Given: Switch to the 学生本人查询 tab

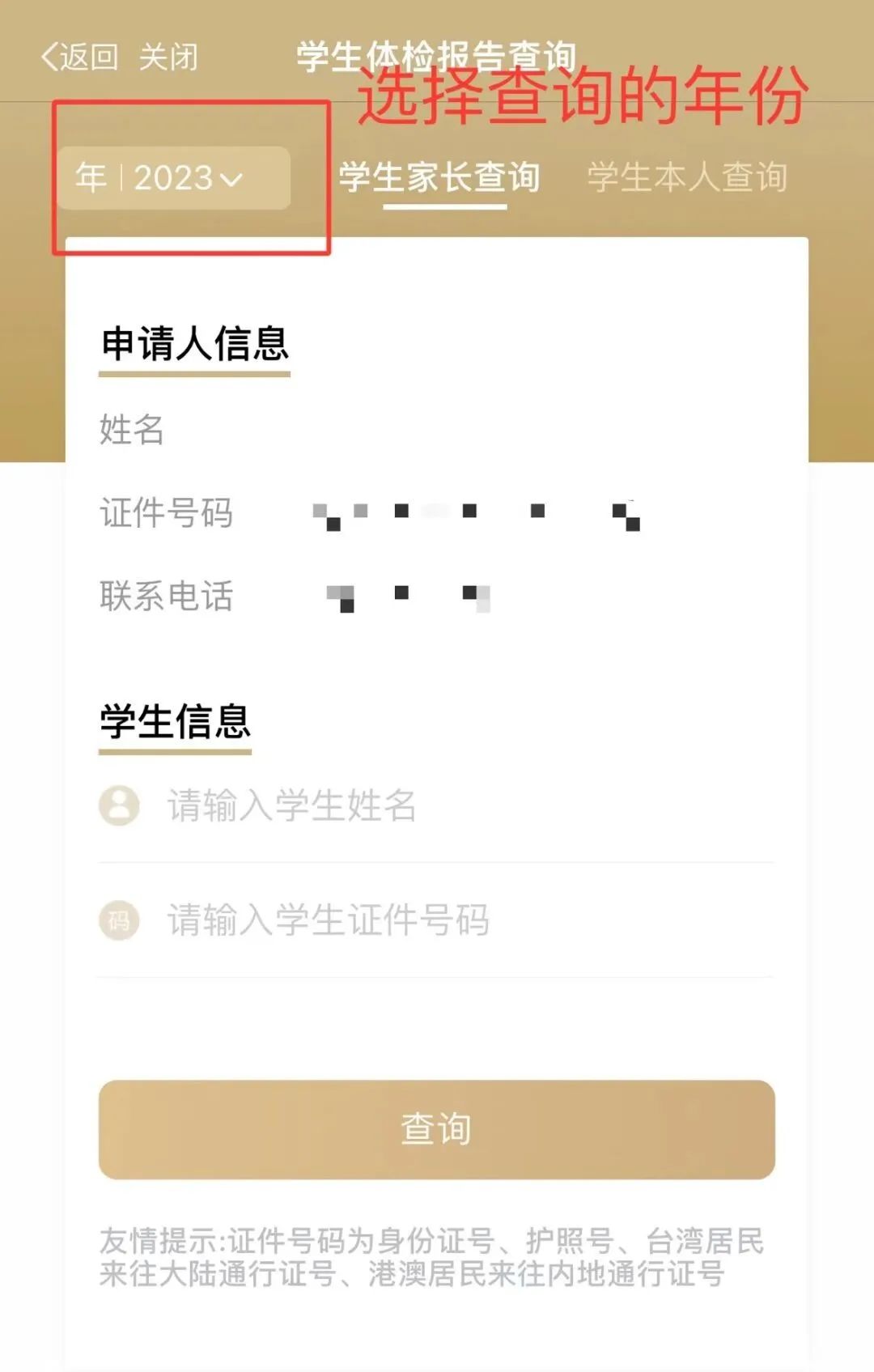Looking at the screenshot, I should click(x=687, y=177).
